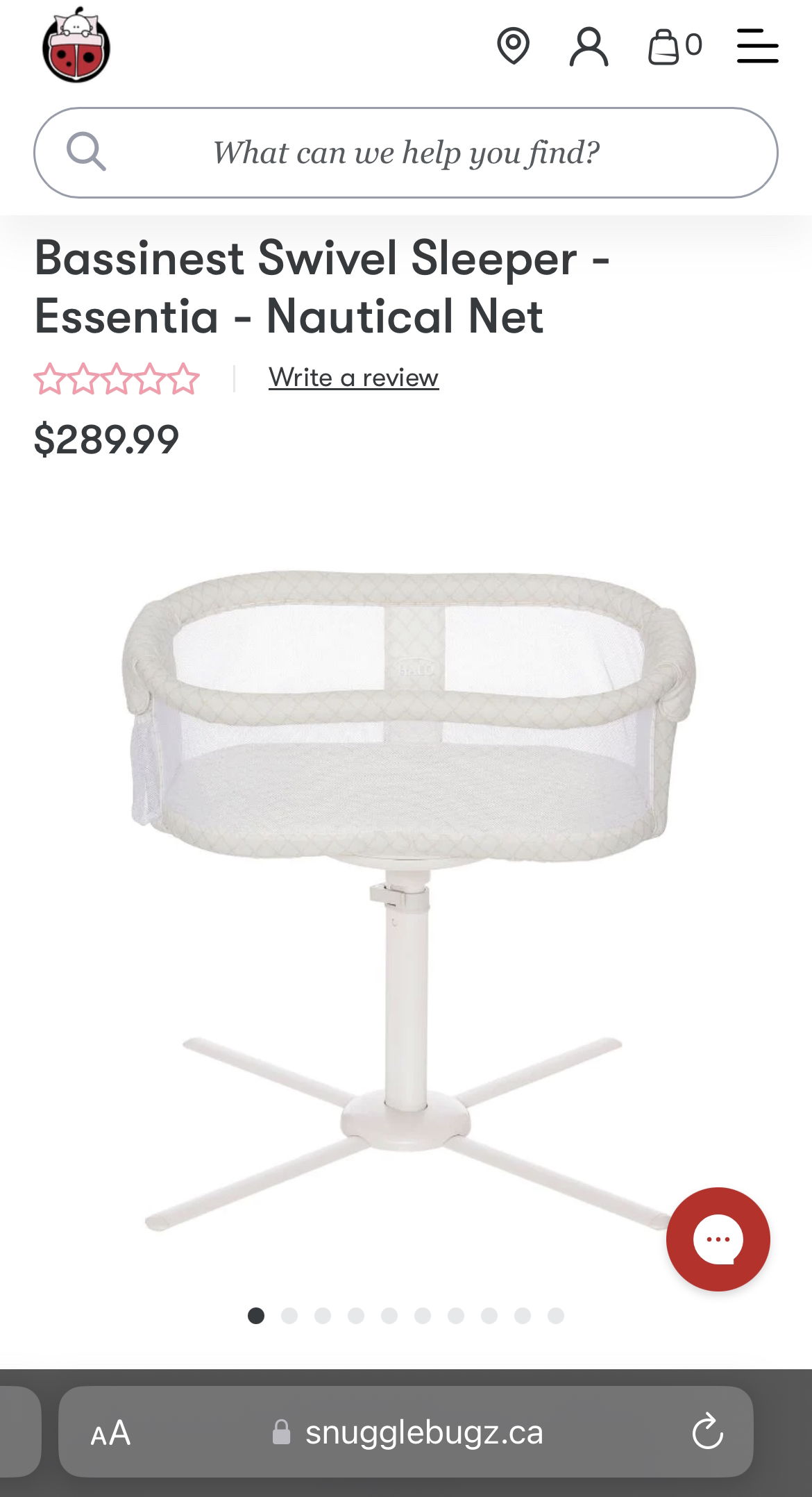Tap the search field 'What can we help you find?'
The image size is (812, 1497).
[406, 153]
